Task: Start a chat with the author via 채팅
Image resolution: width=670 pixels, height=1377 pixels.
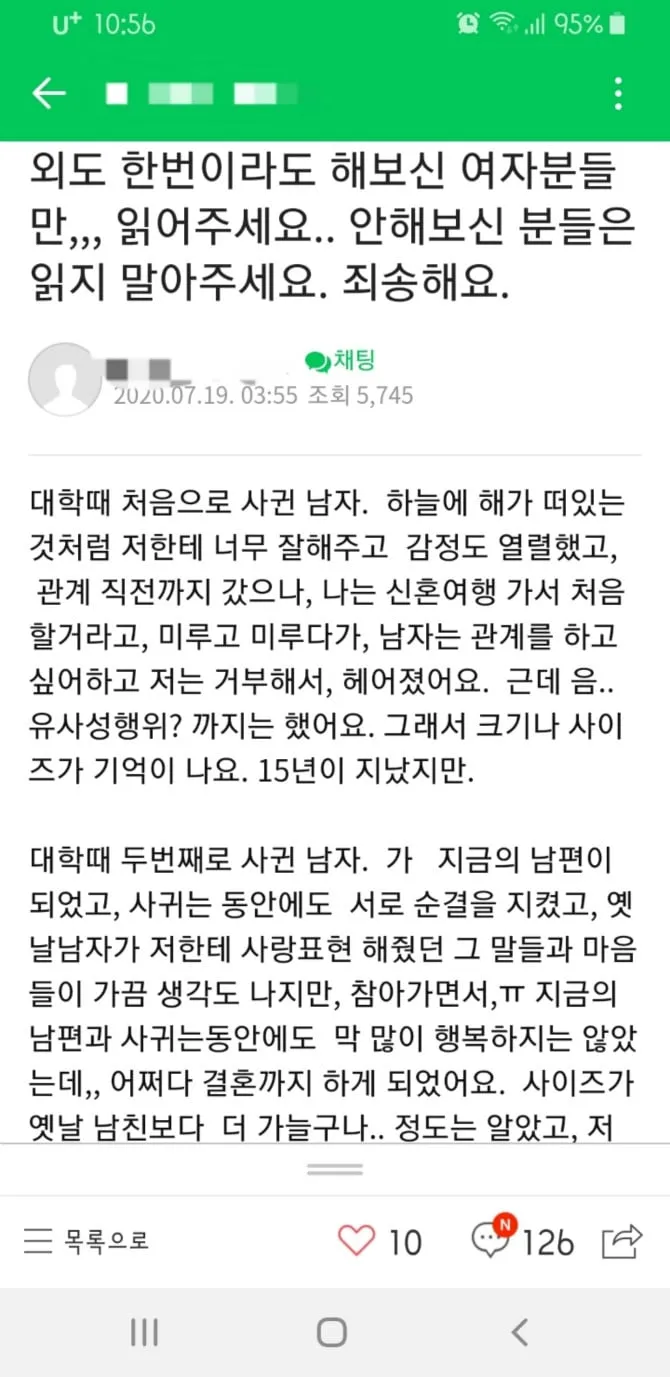Action: point(340,361)
